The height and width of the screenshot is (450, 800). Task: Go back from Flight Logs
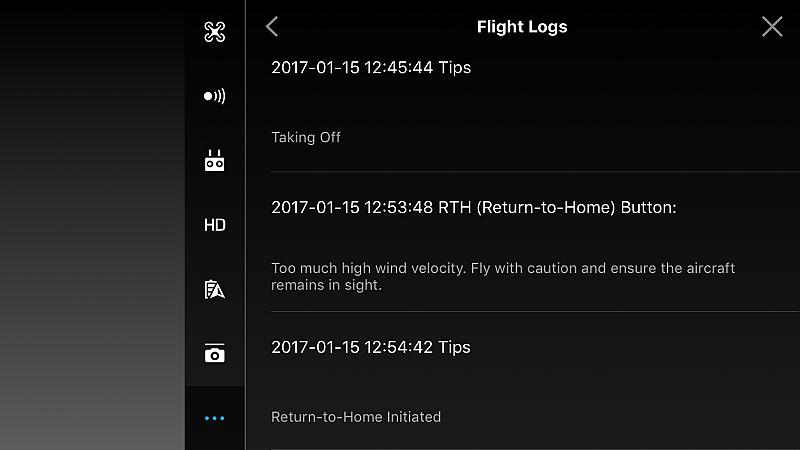click(272, 27)
